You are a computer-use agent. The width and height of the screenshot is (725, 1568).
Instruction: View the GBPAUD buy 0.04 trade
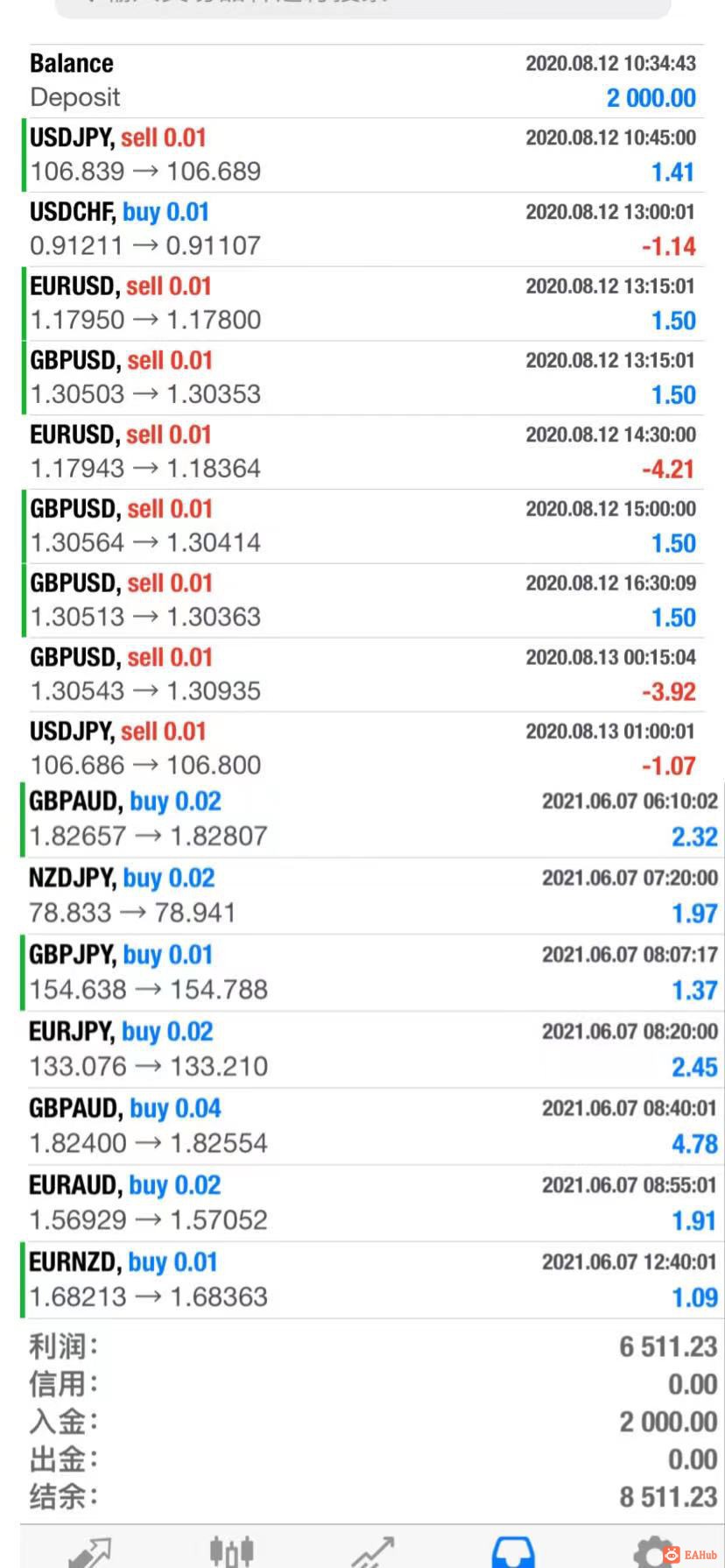(362, 1126)
